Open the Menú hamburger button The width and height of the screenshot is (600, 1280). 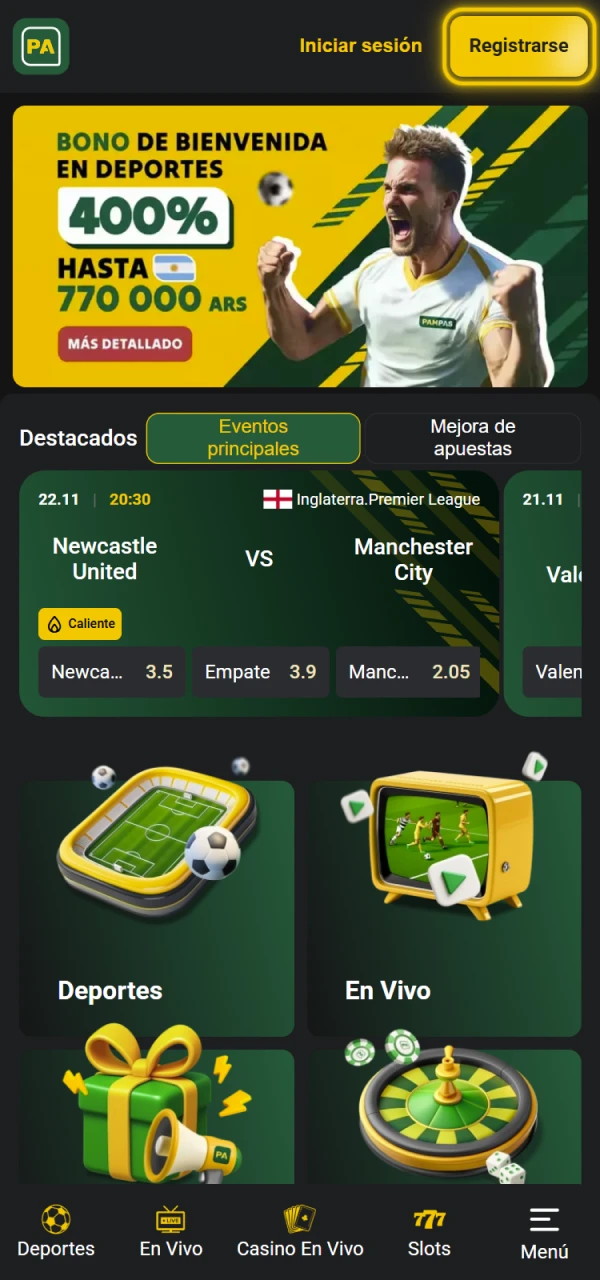point(544,1232)
